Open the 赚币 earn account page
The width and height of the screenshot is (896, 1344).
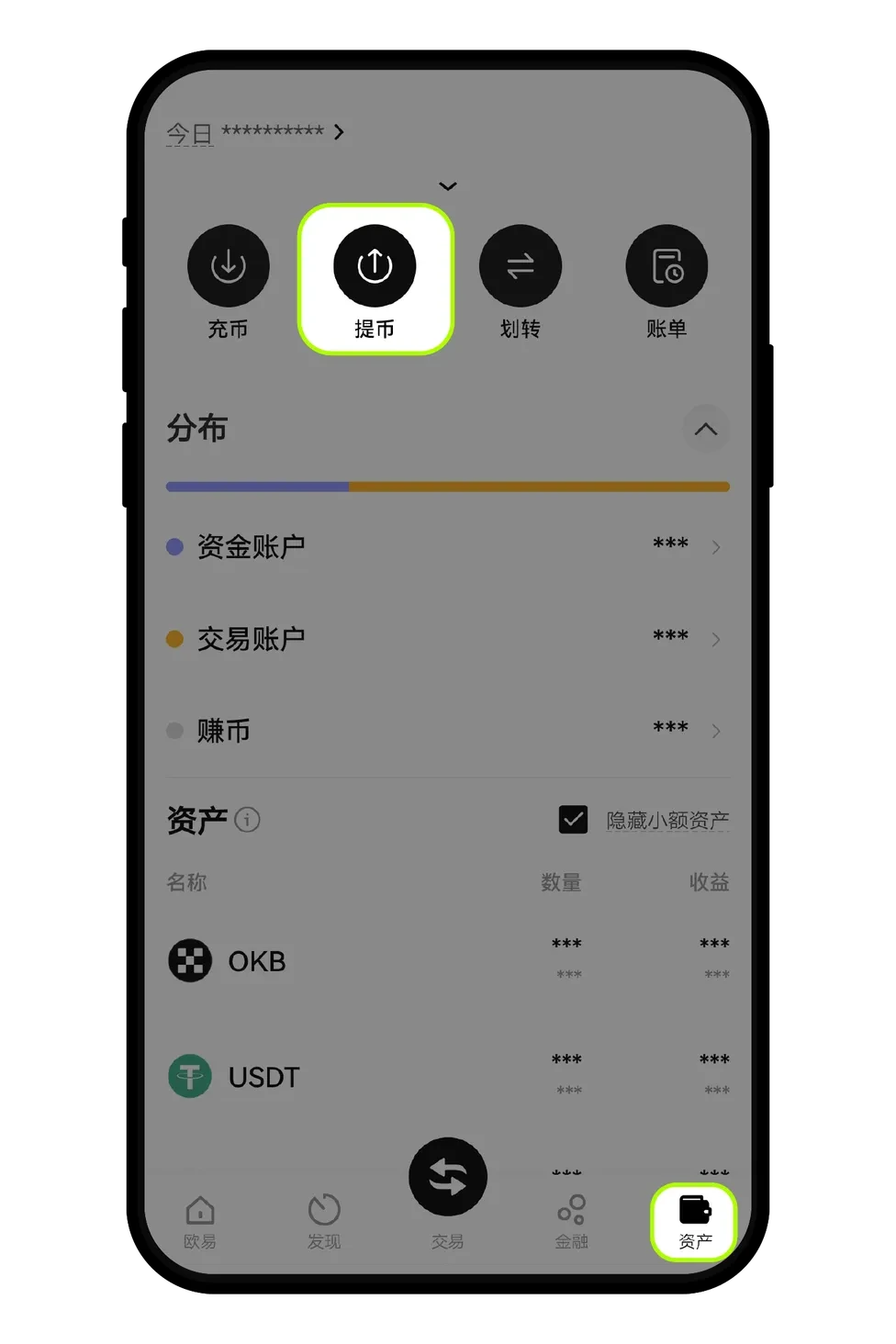(447, 731)
